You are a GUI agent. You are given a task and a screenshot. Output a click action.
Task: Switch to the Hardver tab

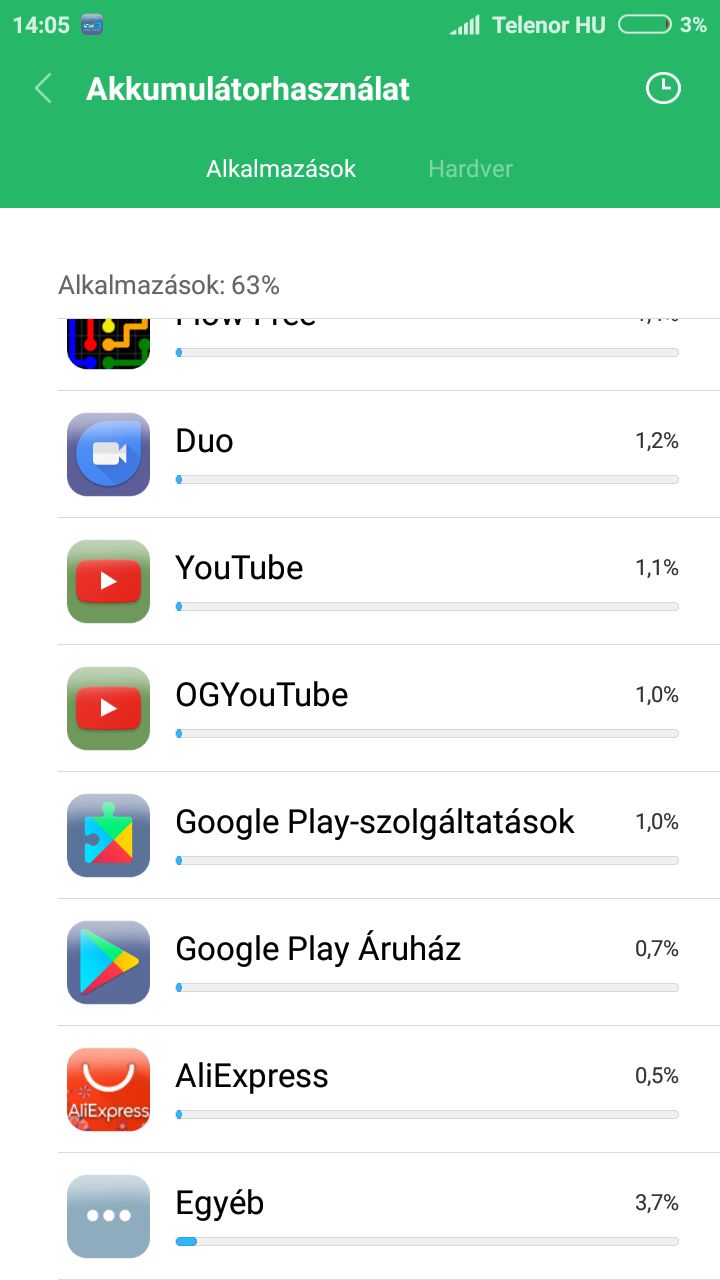coord(470,169)
